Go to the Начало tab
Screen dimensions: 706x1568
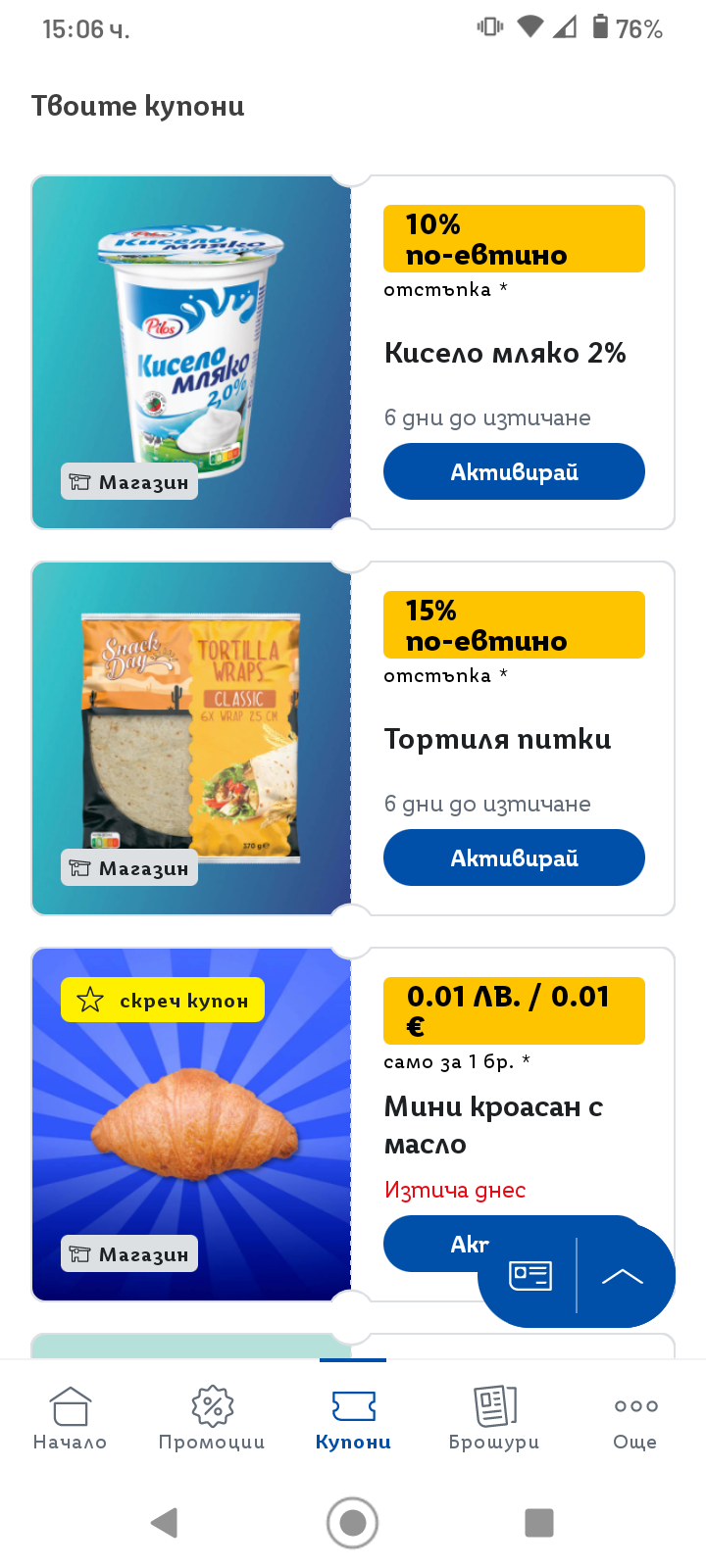tap(71, 1417)
